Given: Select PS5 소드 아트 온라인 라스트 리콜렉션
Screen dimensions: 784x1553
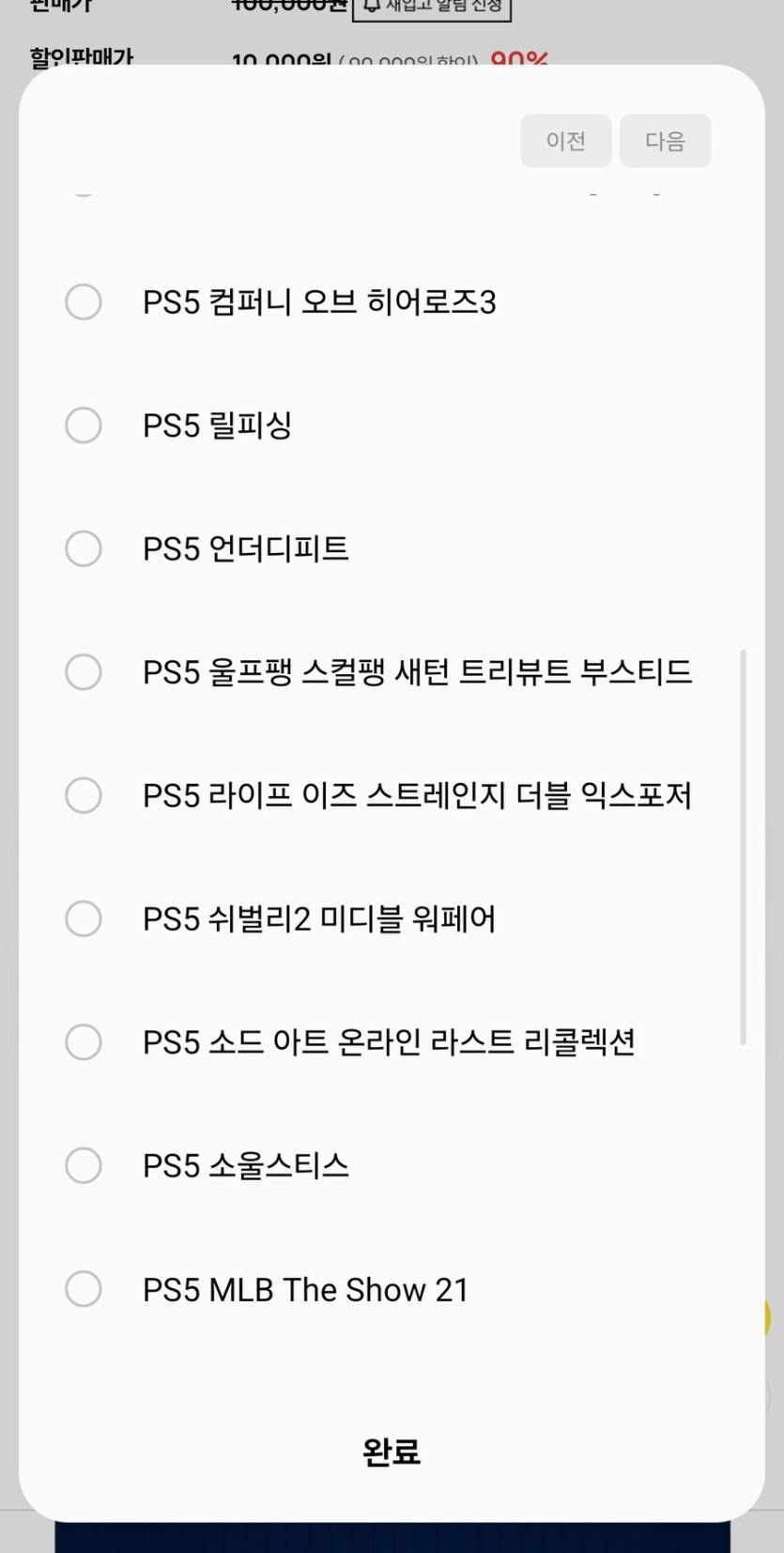Looking at the screenshot, I should point(83,1042).
